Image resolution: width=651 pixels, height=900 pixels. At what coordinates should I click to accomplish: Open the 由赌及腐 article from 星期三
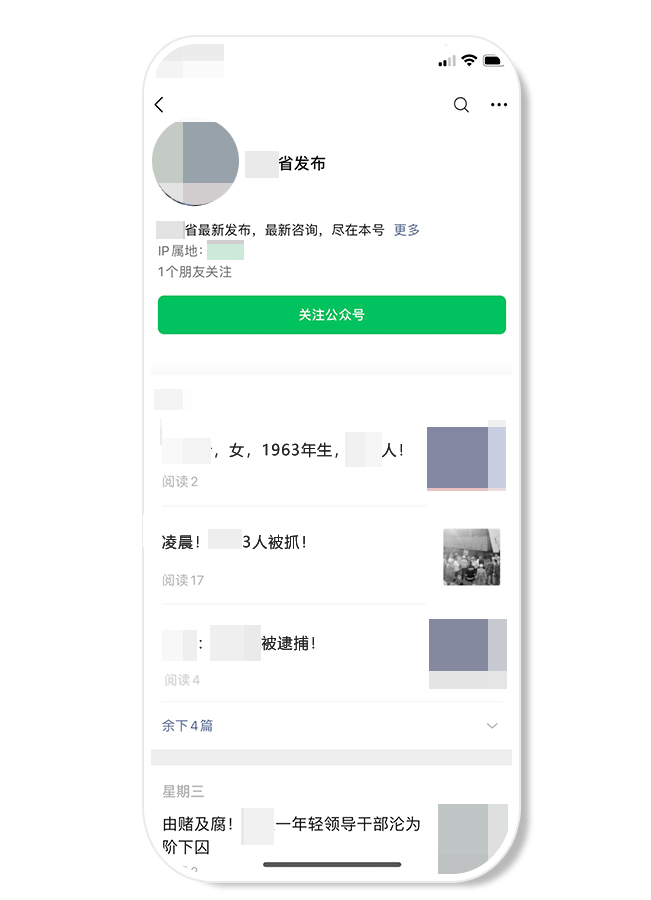coord(291,836)
